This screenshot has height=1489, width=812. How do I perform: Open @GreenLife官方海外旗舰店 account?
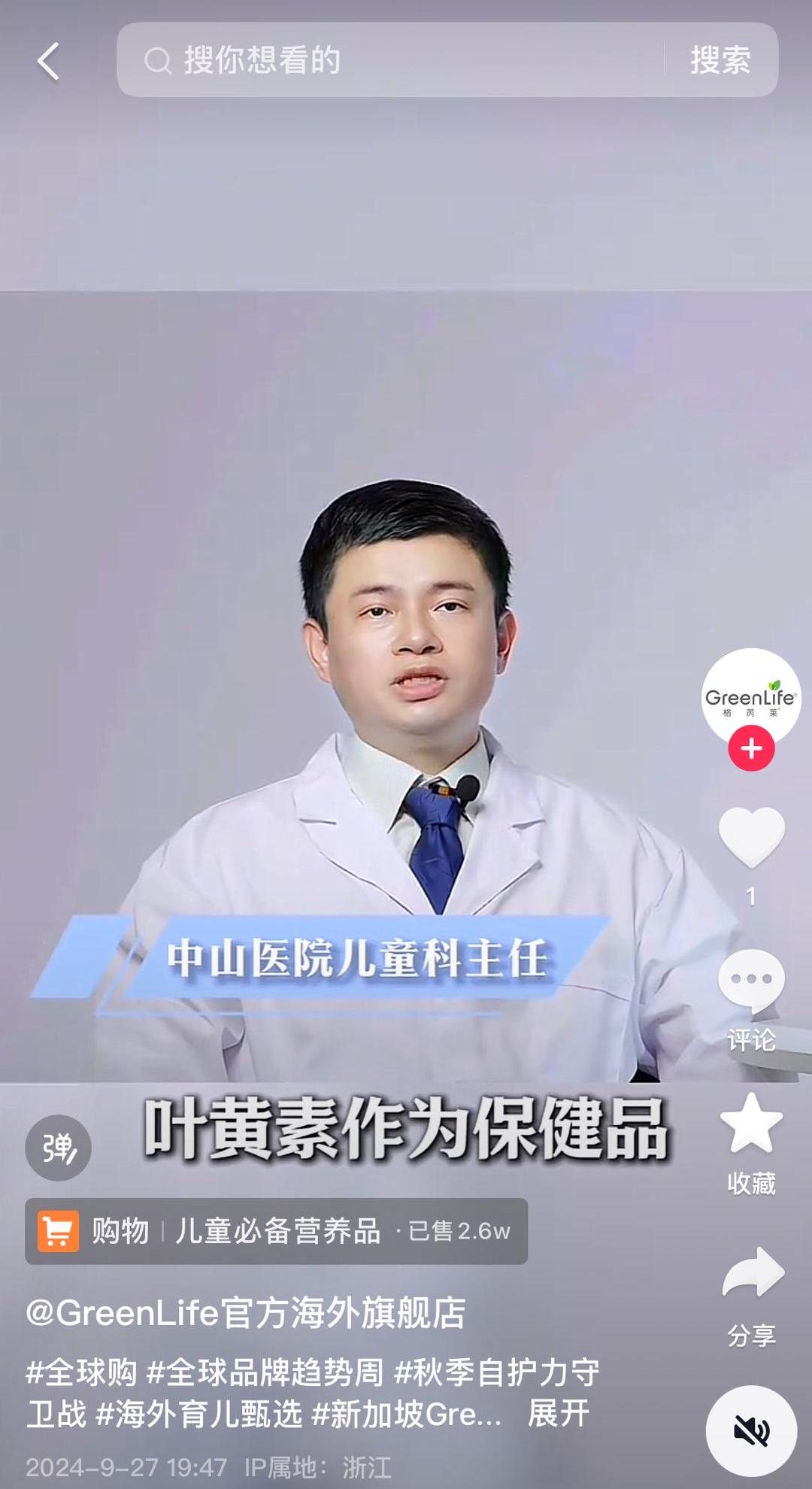click(246, 1313)
